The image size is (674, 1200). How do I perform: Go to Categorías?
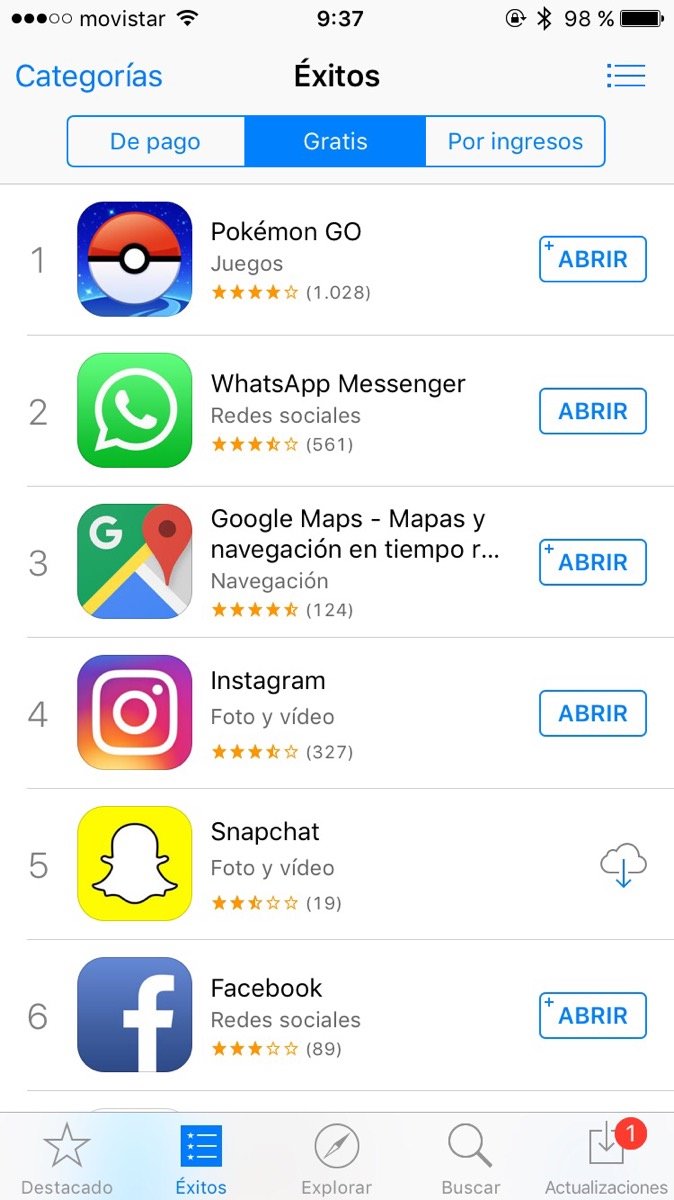[x=89, y=76]
